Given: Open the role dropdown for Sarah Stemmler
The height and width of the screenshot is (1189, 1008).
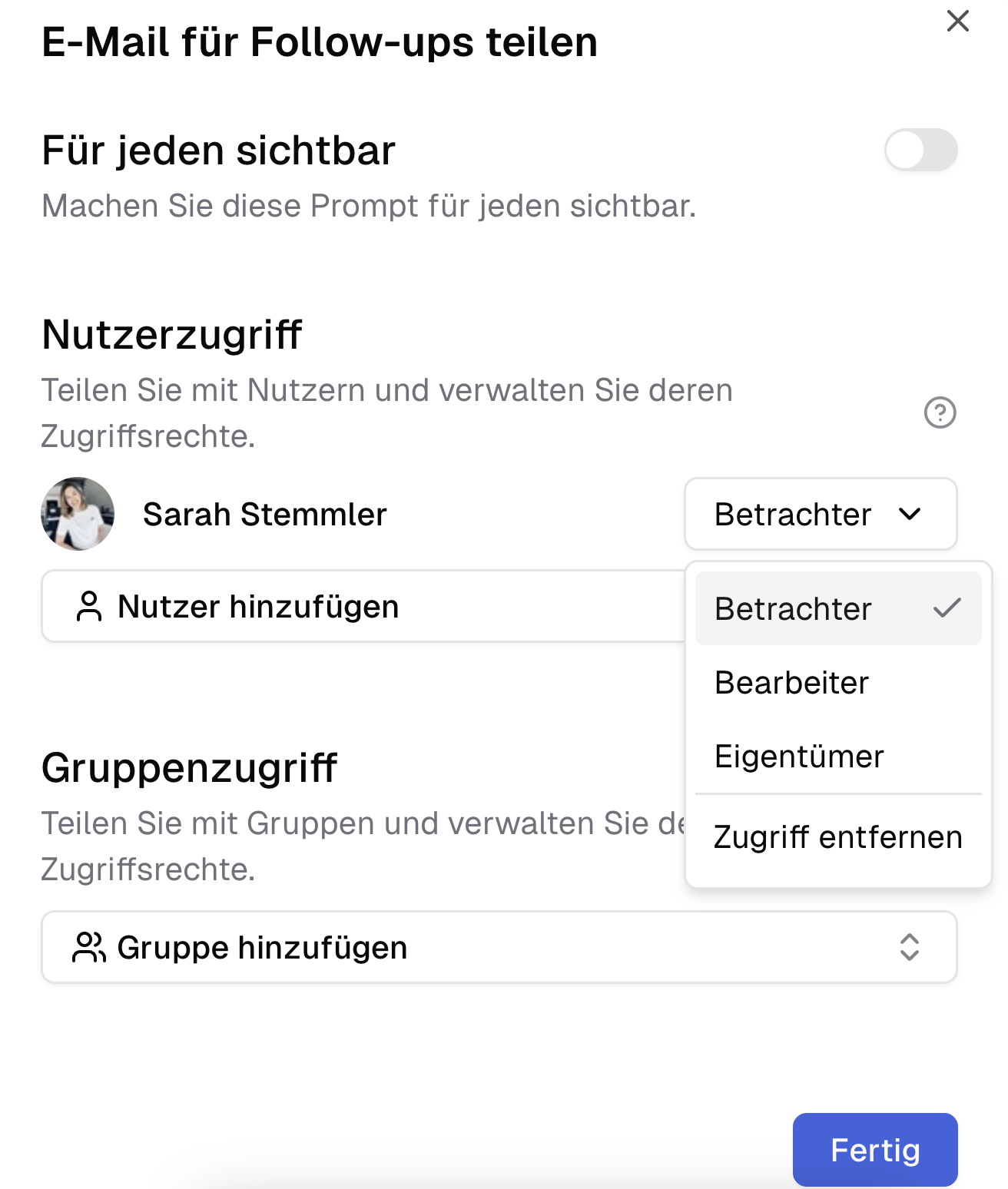Looking at the screenshot, I should 820,514.
